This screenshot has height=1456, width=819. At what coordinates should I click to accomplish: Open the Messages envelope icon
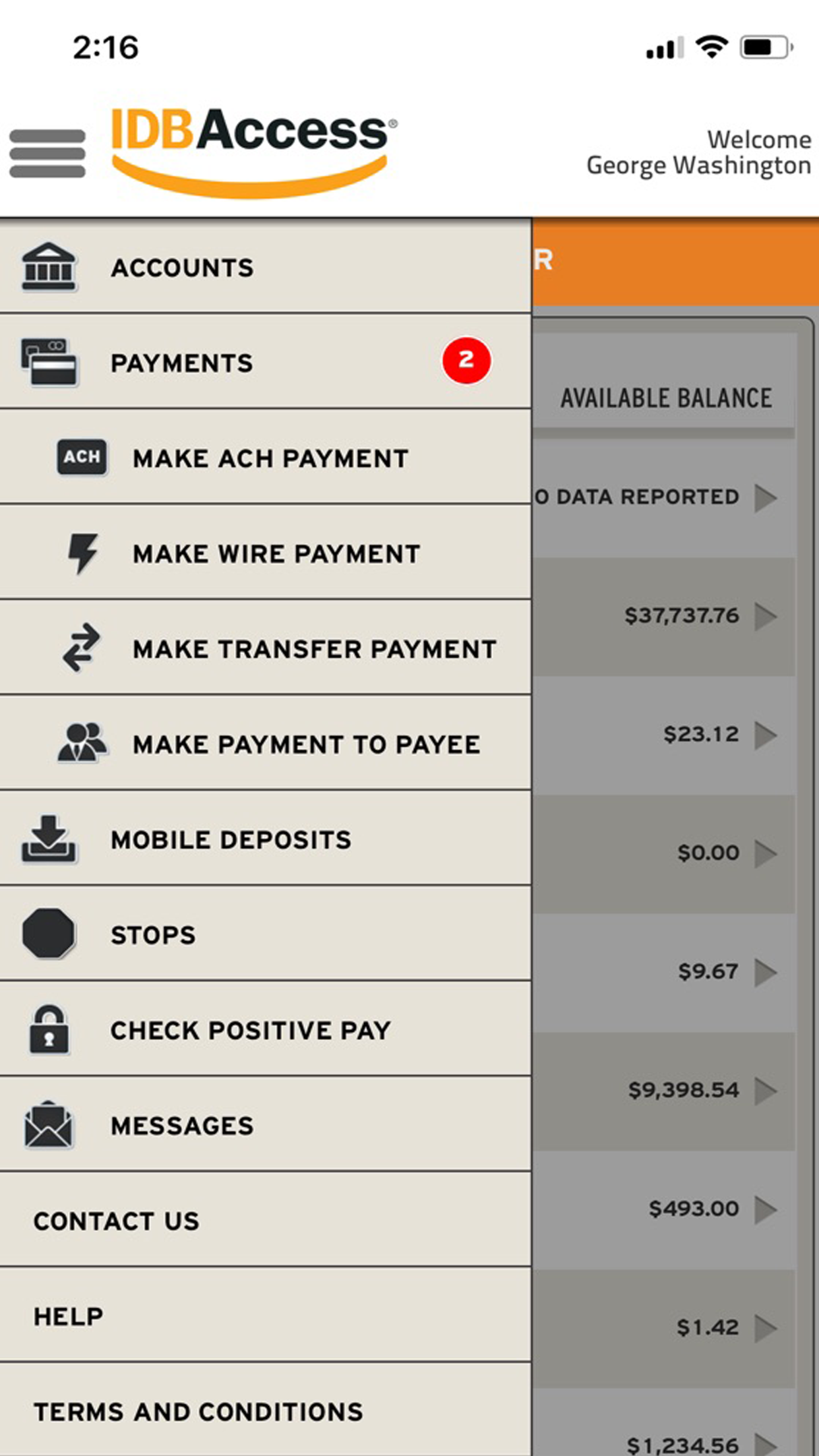47,1124
